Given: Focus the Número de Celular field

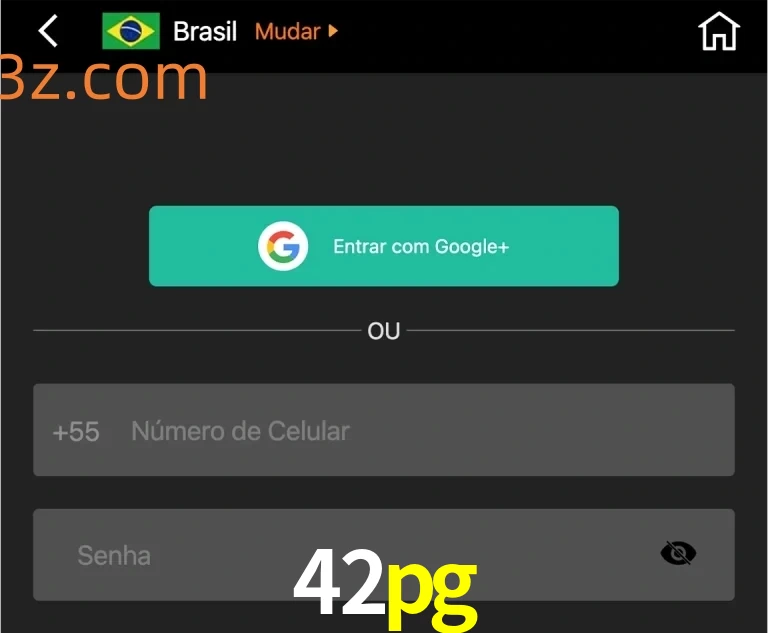Looking at the screenshot, I should pos(420,431).
